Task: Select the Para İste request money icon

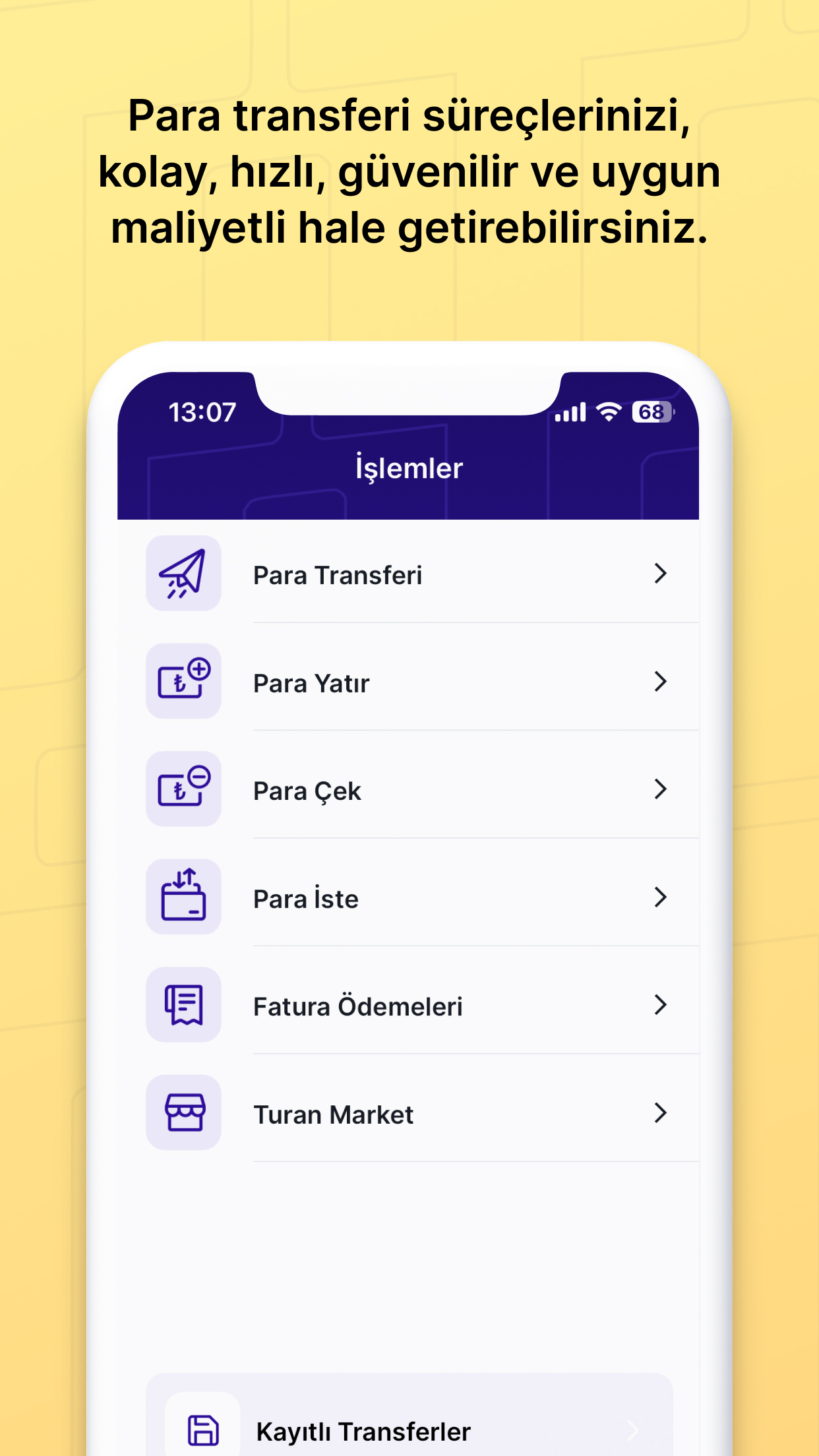Action: [x=184, y=897]
